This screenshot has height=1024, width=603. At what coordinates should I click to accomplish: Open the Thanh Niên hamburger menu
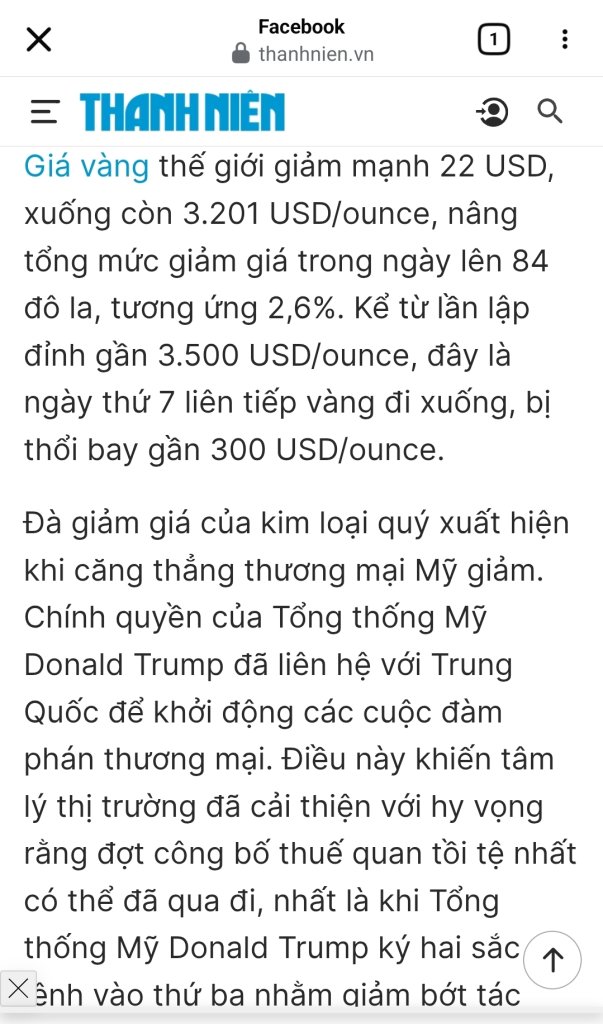coord(45,111)
